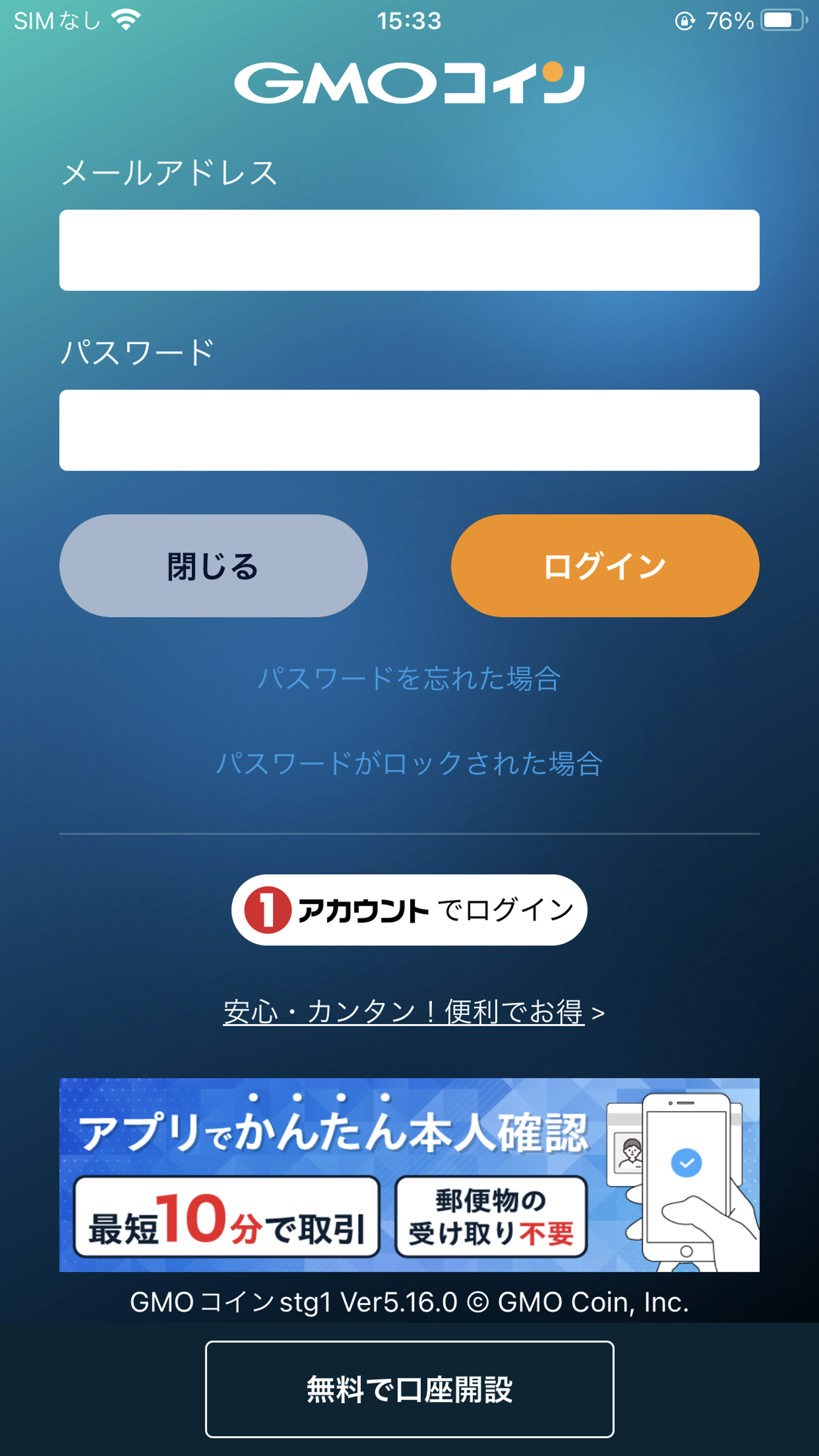Click the Wi-Fi icon in status bar
This screenshot has height=1456, width=819.
[x=125, y=20]
